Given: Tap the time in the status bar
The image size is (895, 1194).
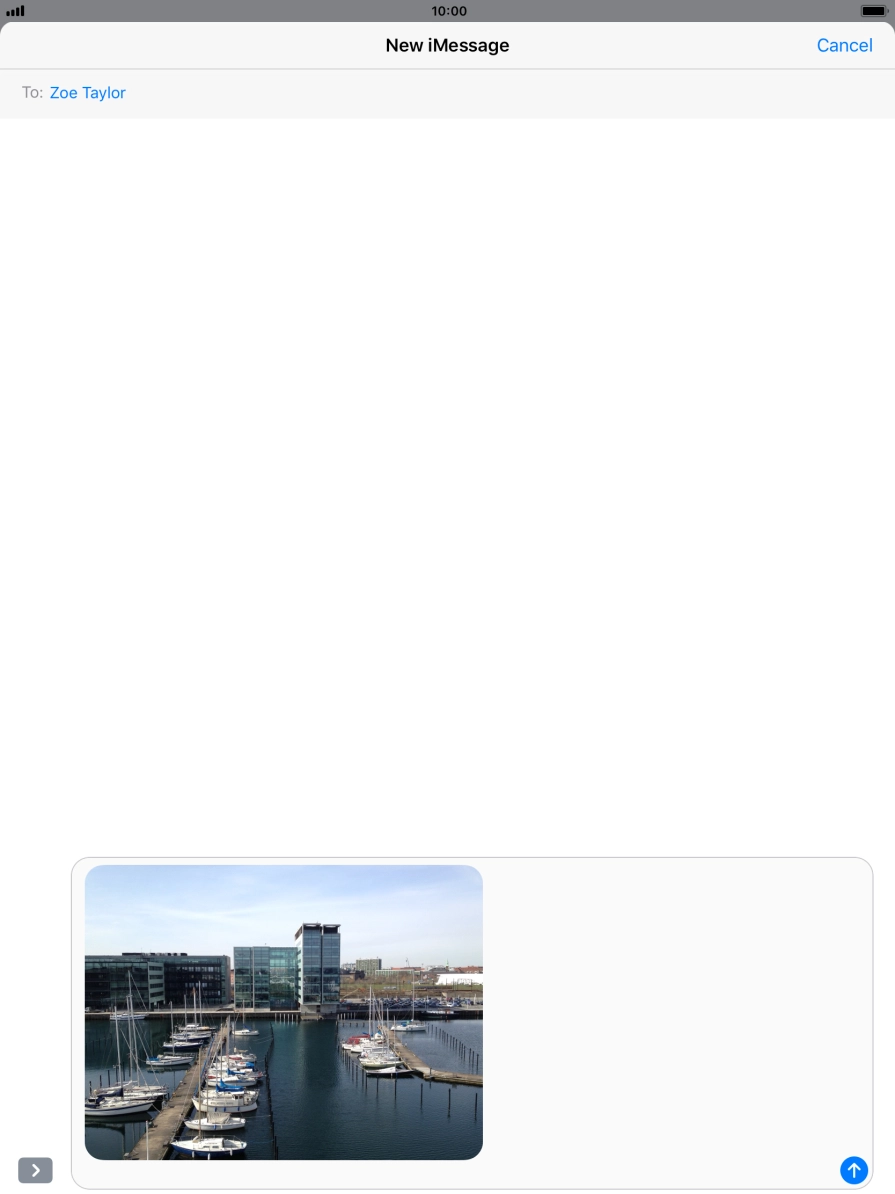Looking at the screenshot, I should tap(447, 11).
